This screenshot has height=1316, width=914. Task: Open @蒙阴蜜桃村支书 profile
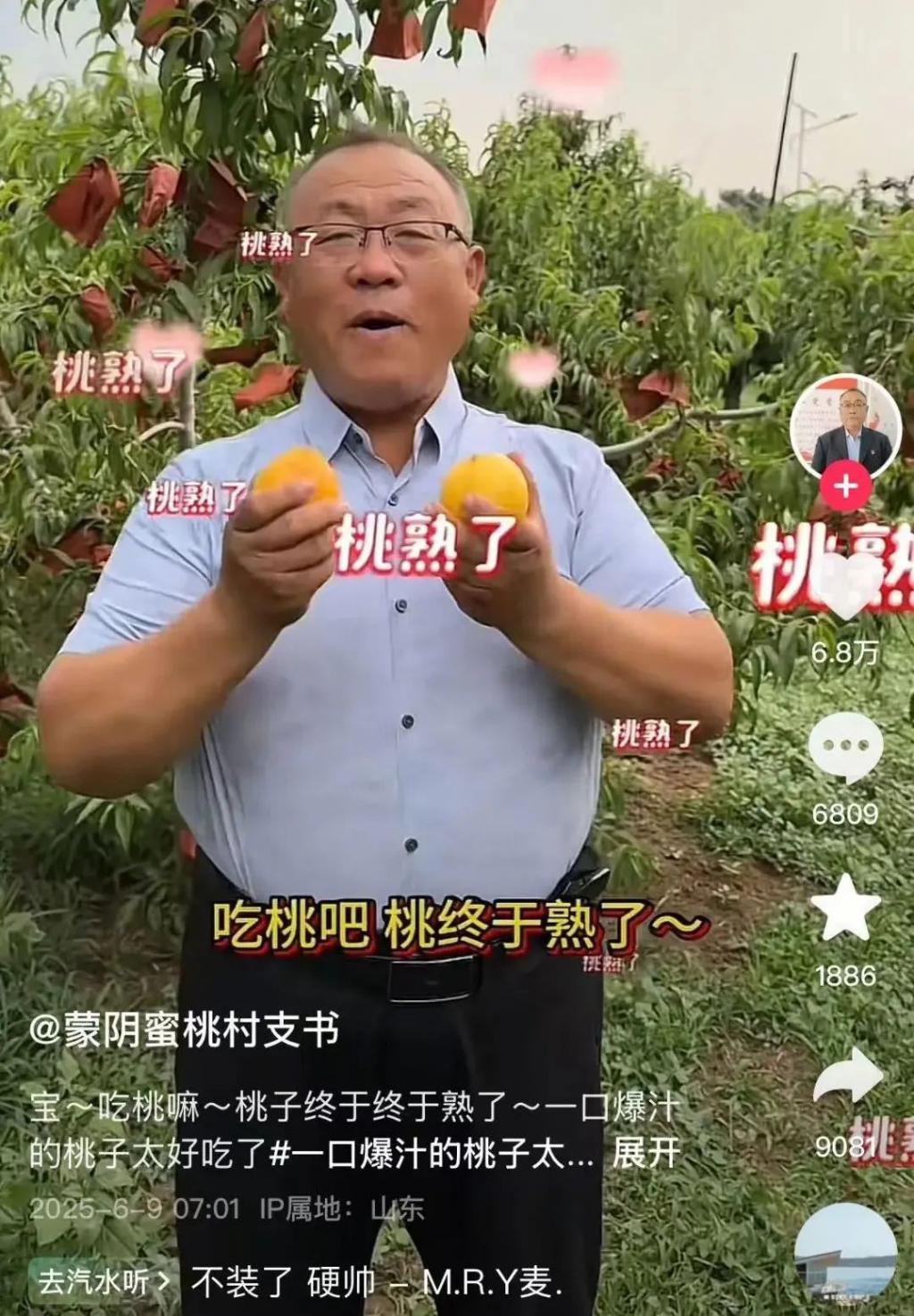click(x=184, y=1030)
